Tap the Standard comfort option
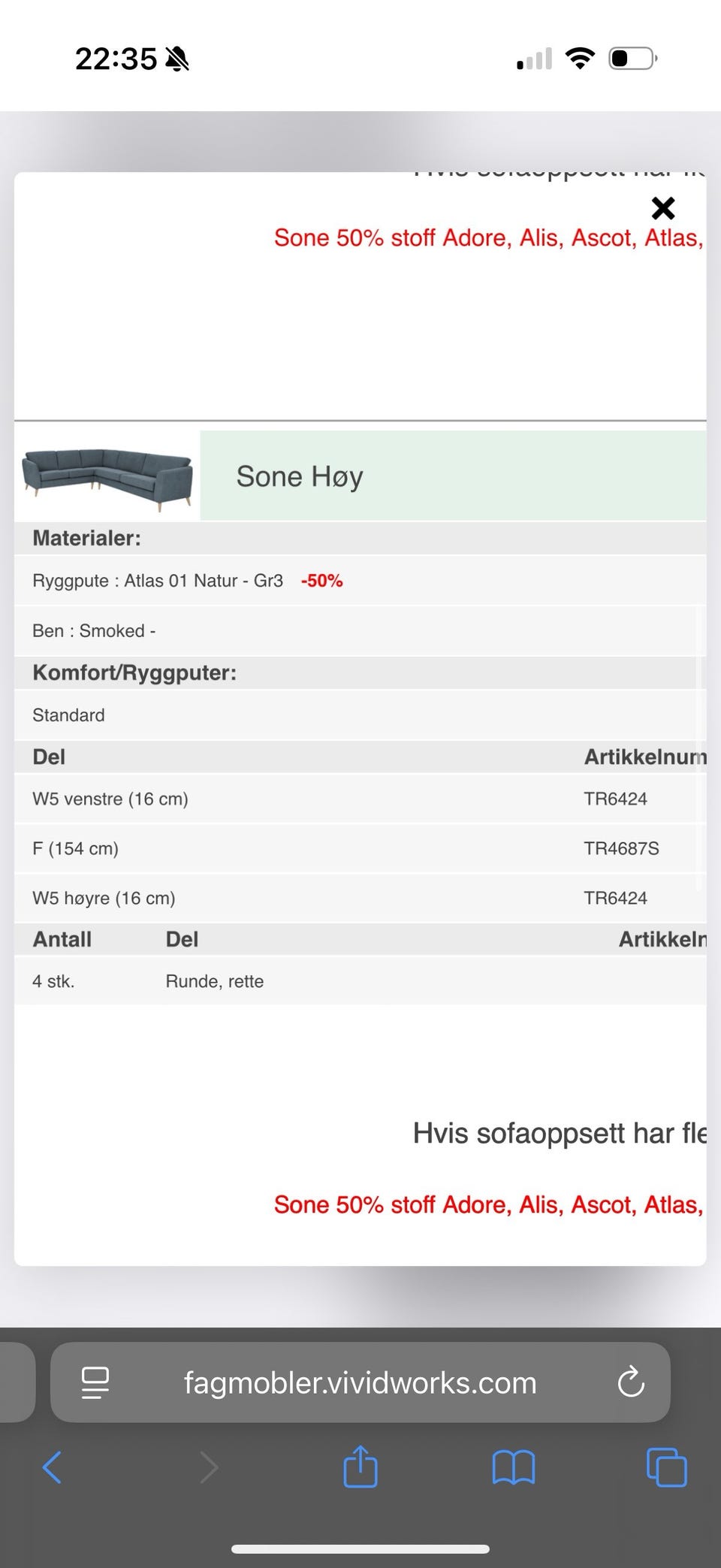The width and height of the screenshot is (721, 1568). point(68,715)
